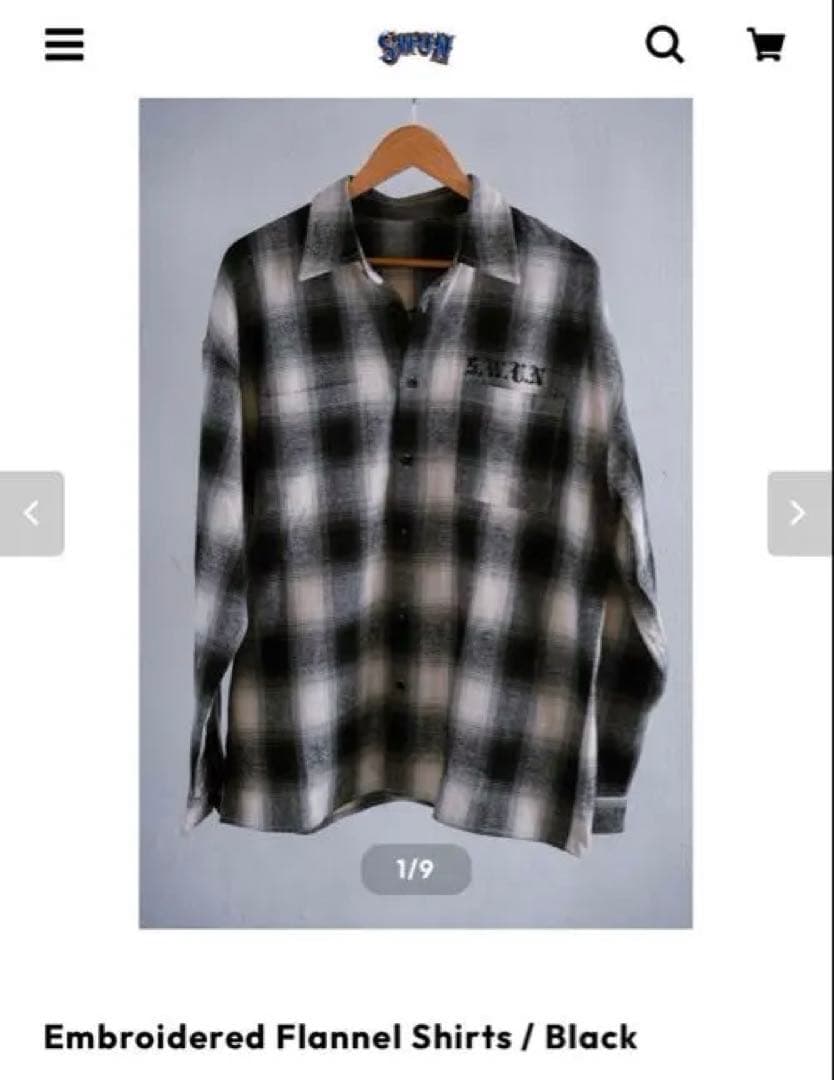The image size is (834, 1080).
Task: Go to the previous product photo
Action: coord(32,513)
